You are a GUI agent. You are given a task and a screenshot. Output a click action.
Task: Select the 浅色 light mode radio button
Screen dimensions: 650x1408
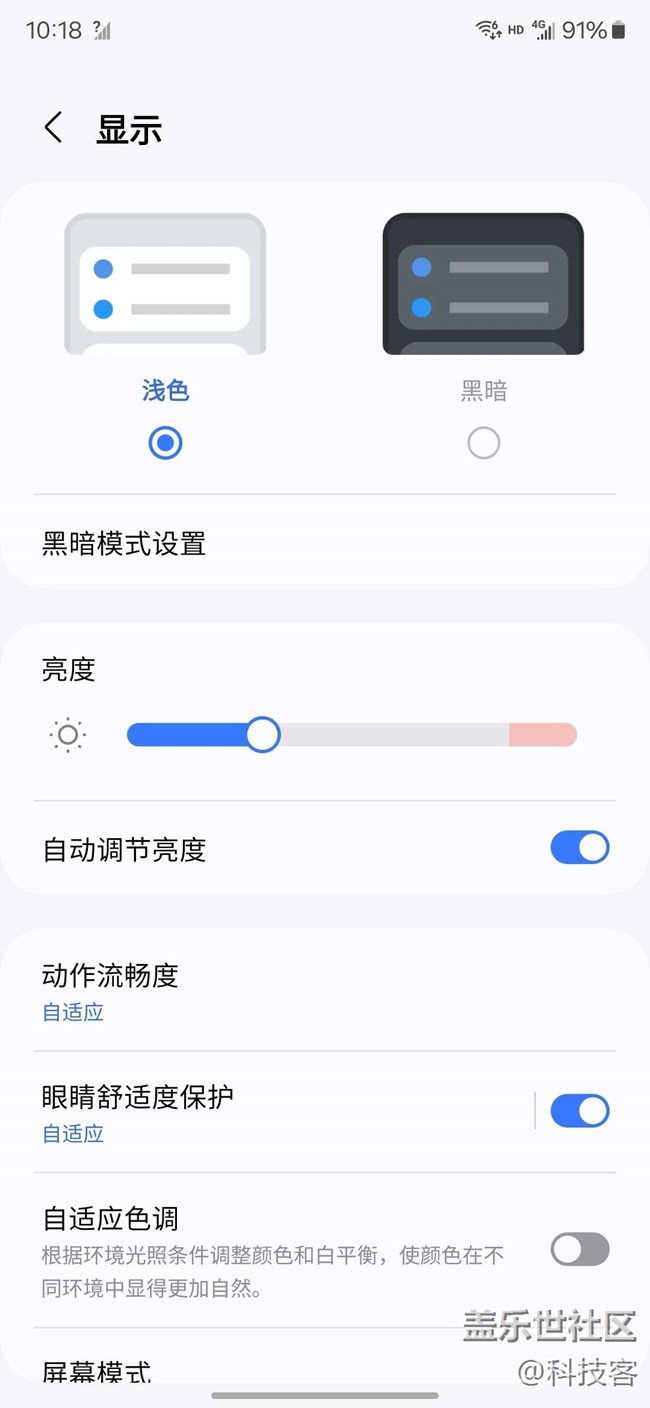[x=165, y=443]
